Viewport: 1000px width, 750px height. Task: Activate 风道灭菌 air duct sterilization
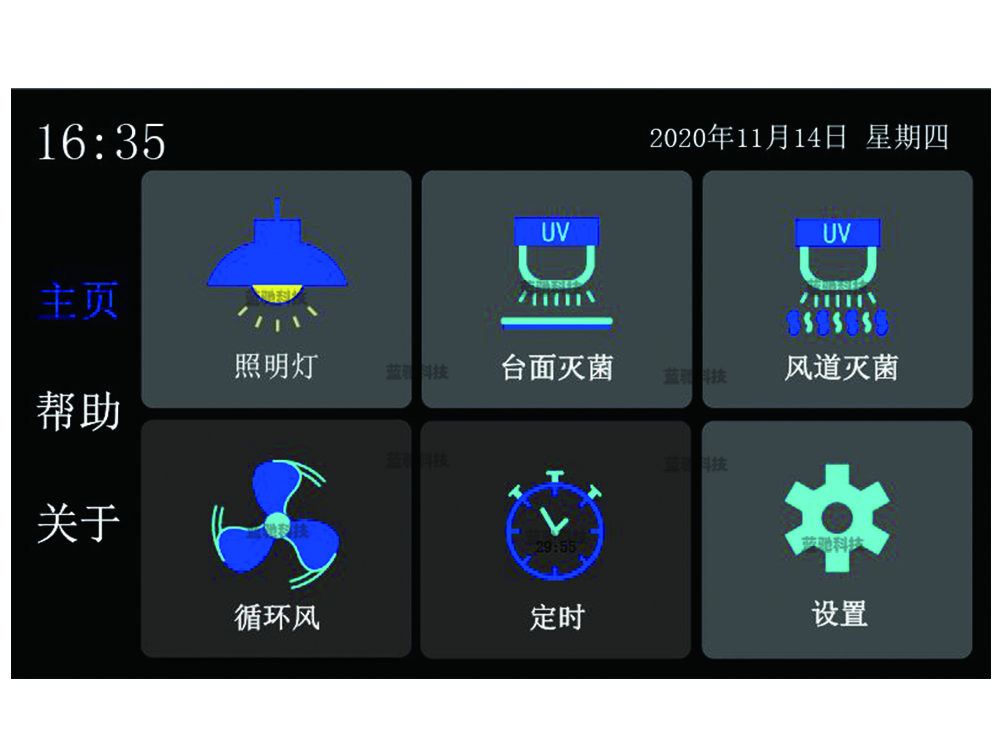pyautogui.click(x=837, y=289)
